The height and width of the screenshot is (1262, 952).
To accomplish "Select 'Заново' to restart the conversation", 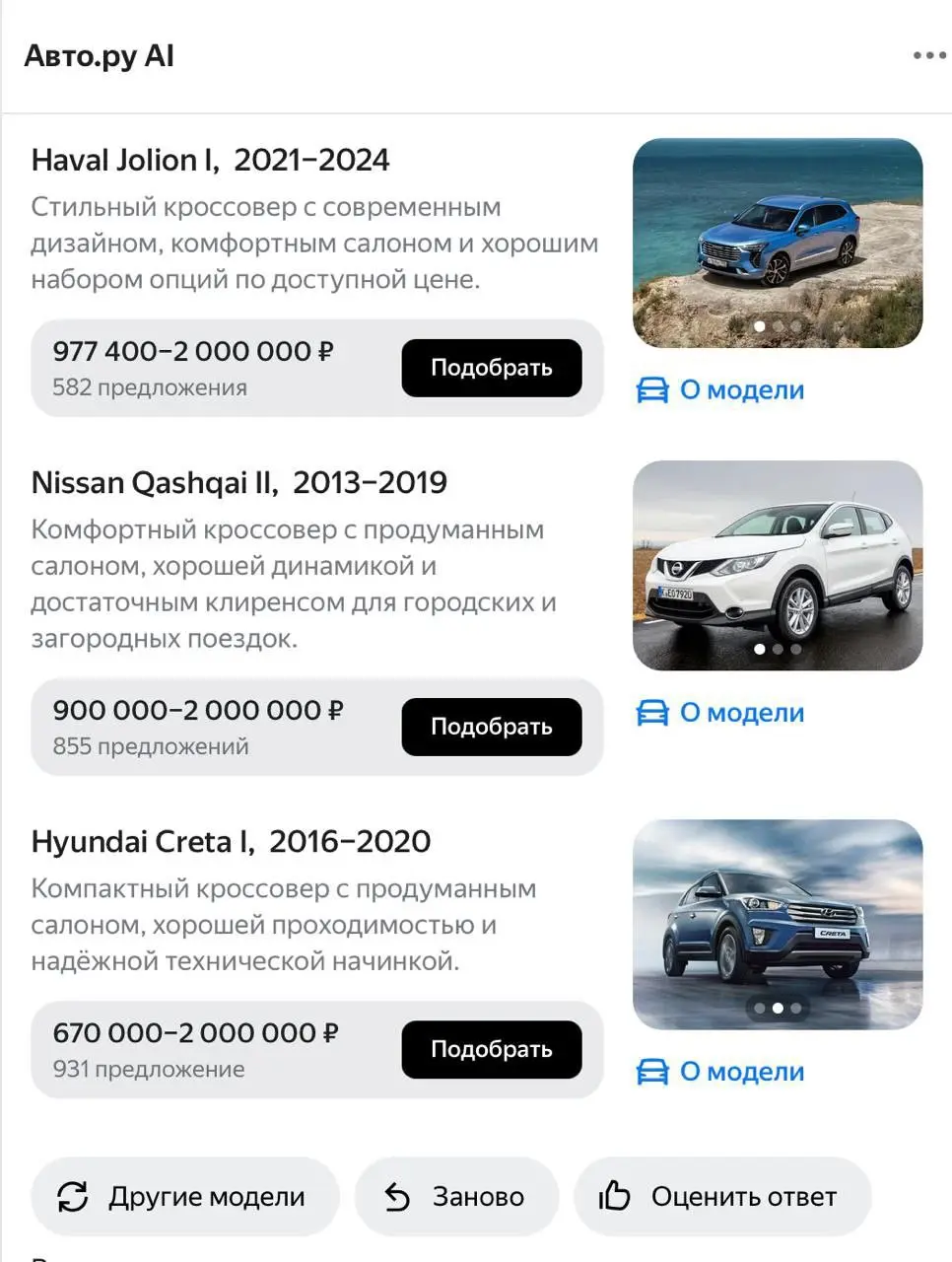I will [456, 1197].
